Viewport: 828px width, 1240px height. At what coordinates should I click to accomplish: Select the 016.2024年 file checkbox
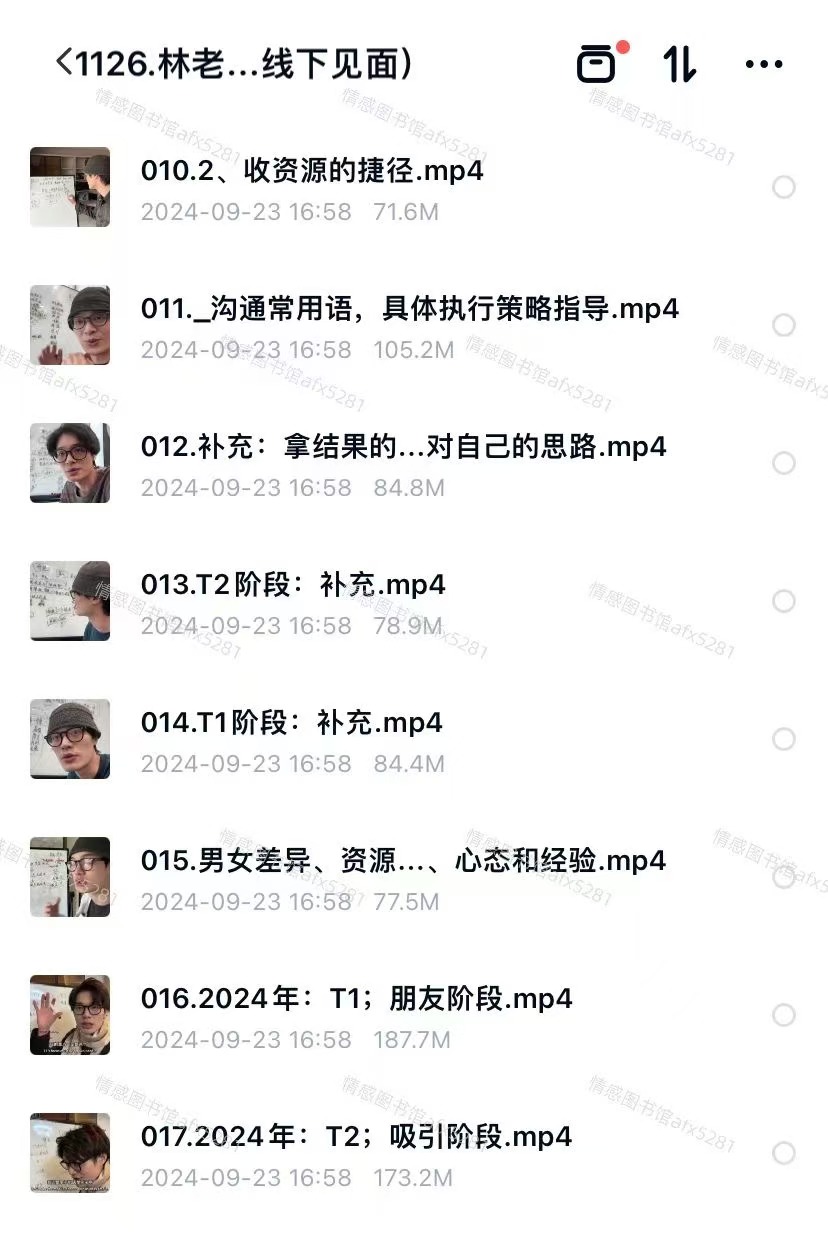(x=784, y=1015)
